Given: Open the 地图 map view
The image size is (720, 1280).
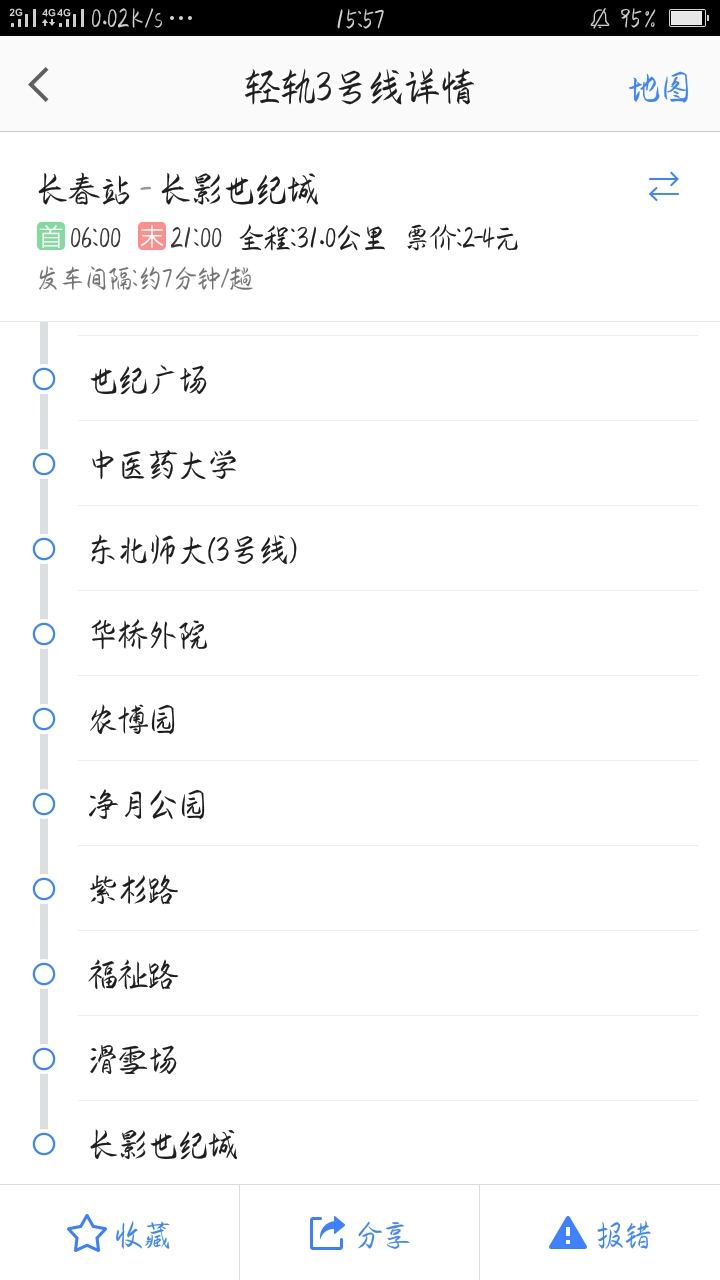Looking at the screenshot, I should coord(659,88).
